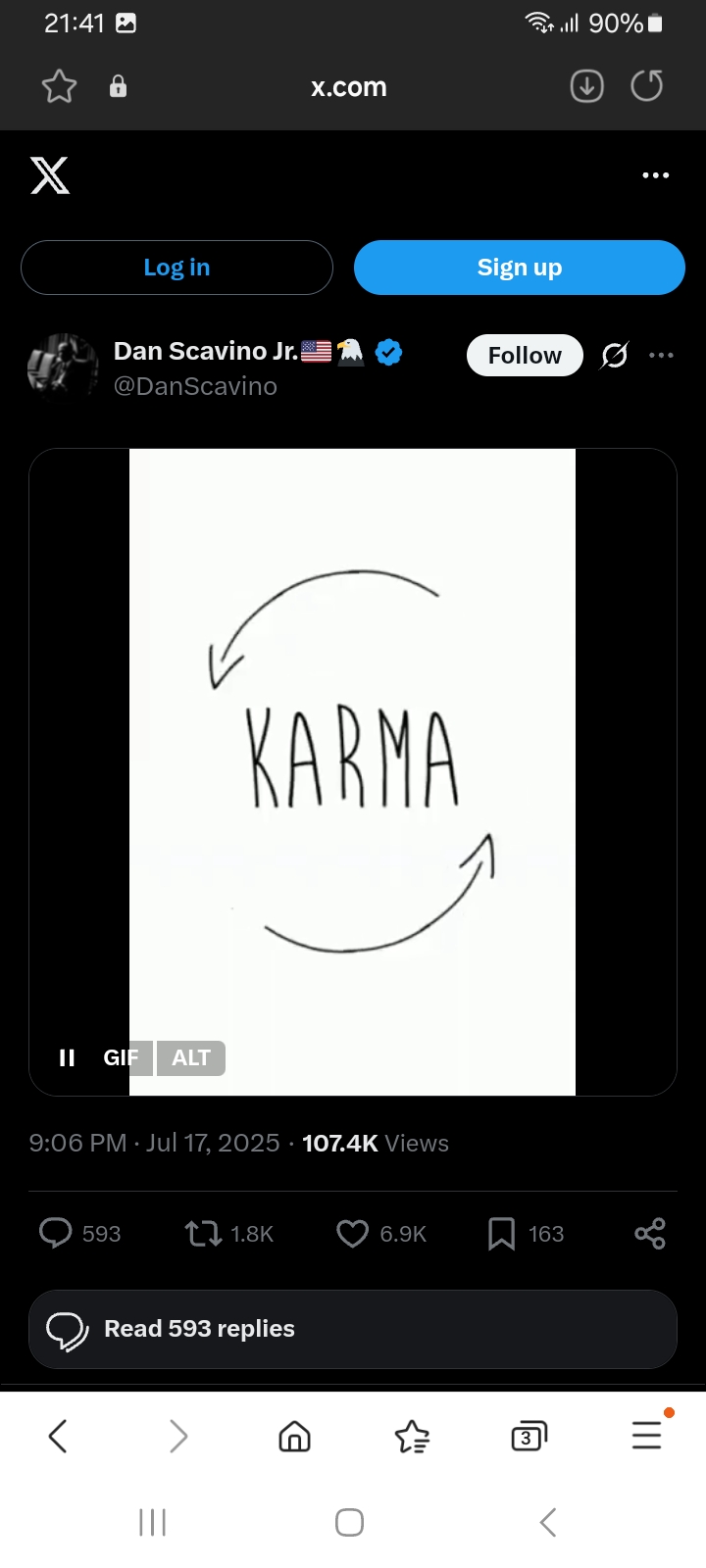
Task: Like the post with the heart icon
Action: point(352,1233)
